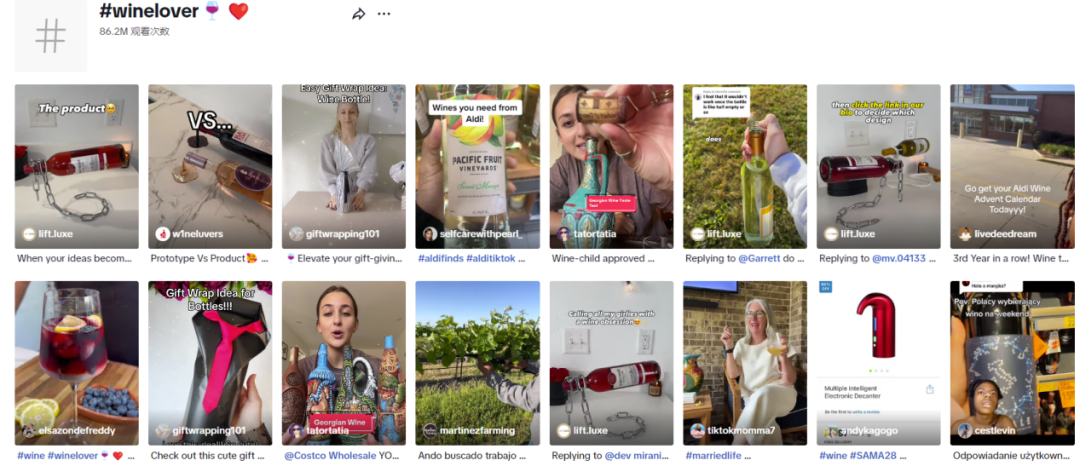This screenshot has width=1080, height=466.
Task: Open the three-dot more options menu
Action: [383, 14]
